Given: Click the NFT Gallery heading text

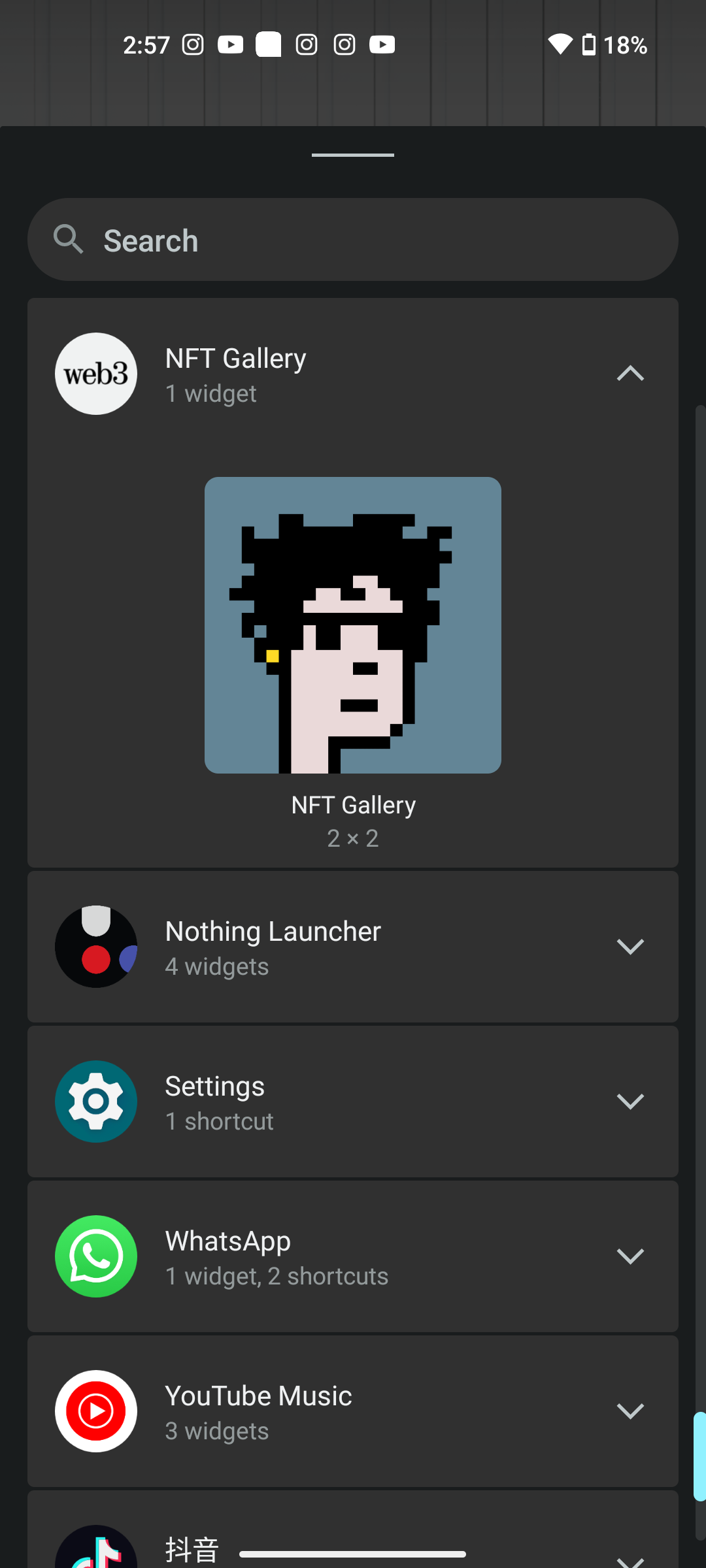Looking at the screenshot, I should click(x=235, y=358).
